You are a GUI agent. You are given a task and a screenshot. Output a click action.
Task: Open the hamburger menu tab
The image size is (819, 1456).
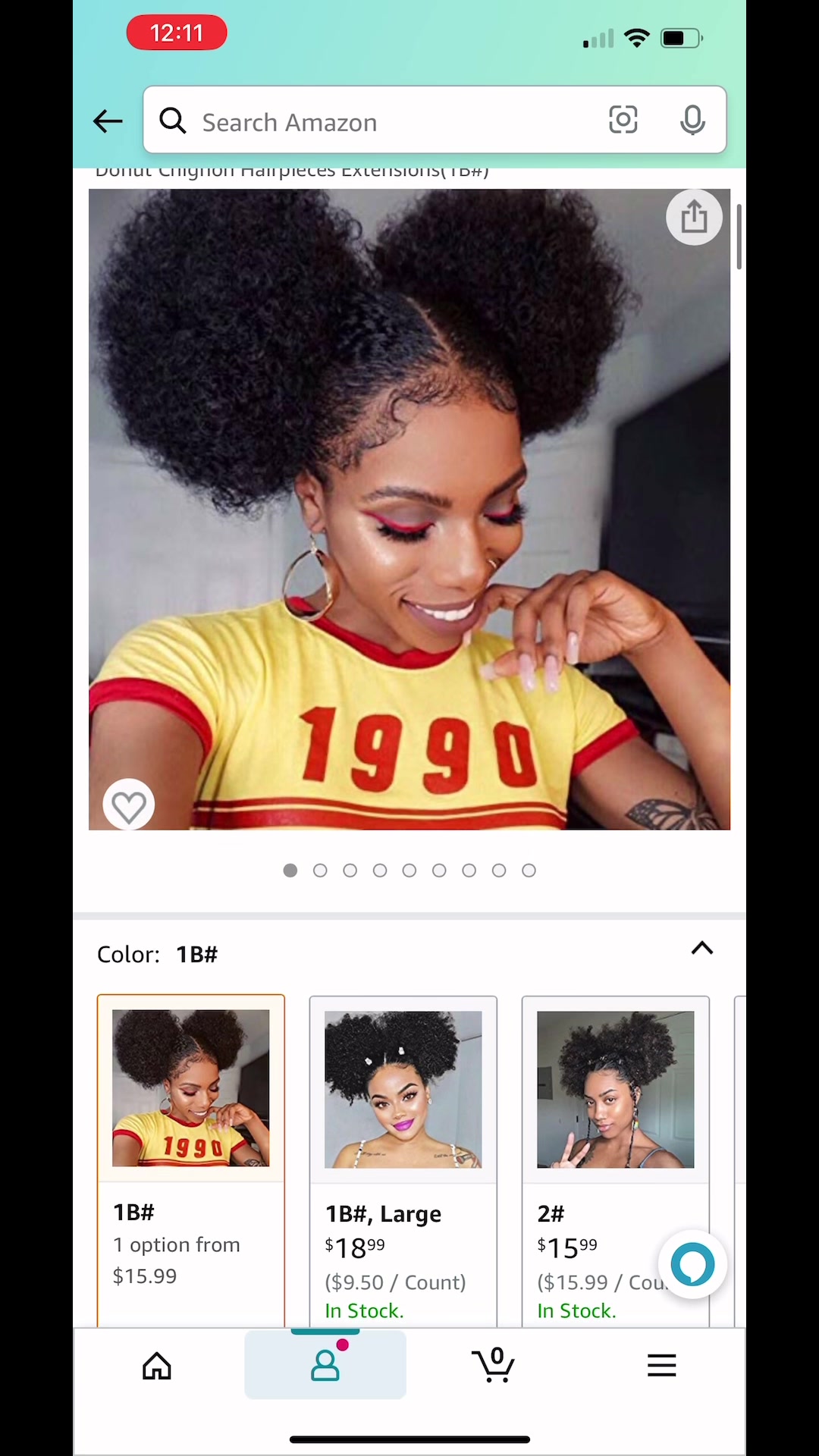pyautogui.click(x=661, y=1366)
